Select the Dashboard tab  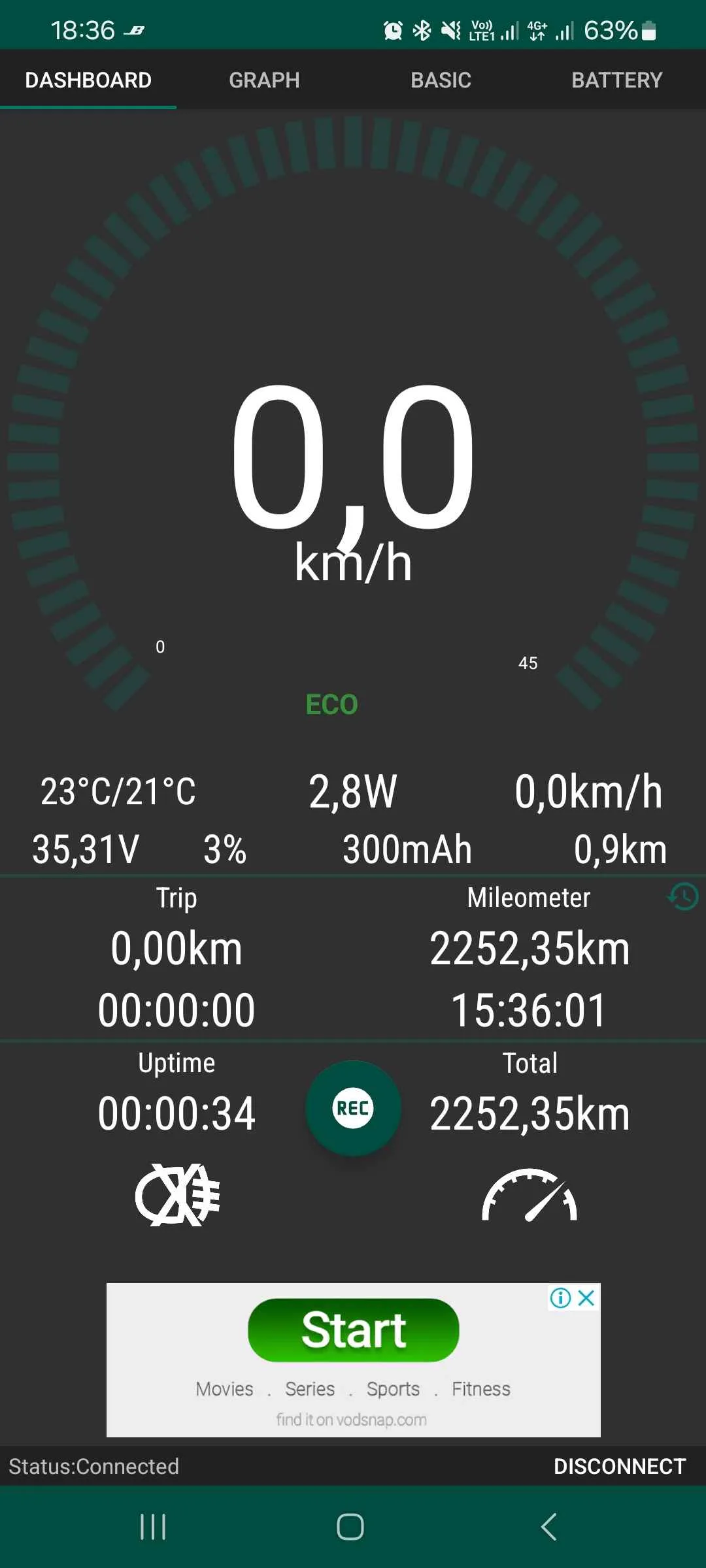click(x=88, y=80)
